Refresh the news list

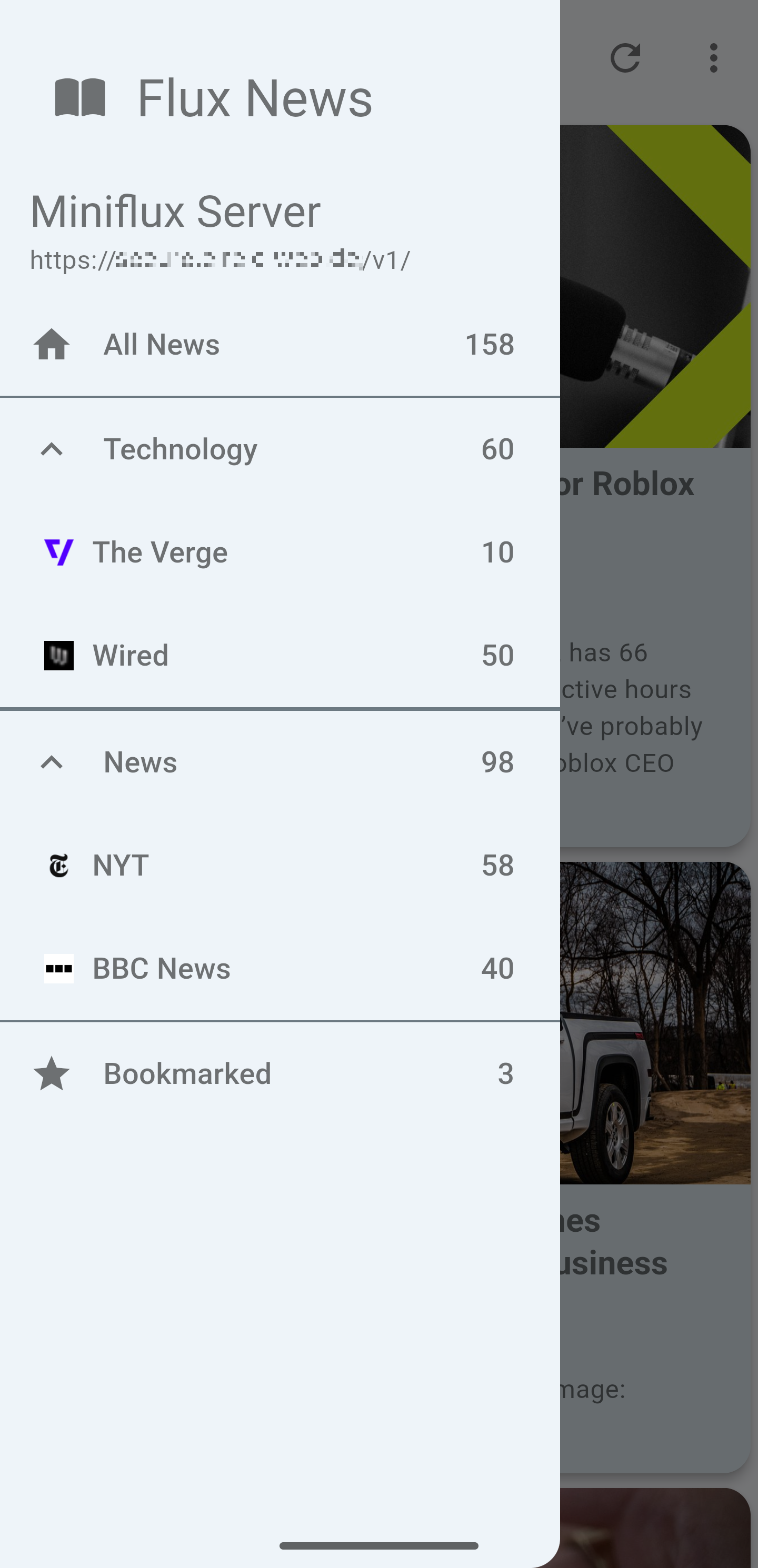[625, 58]
